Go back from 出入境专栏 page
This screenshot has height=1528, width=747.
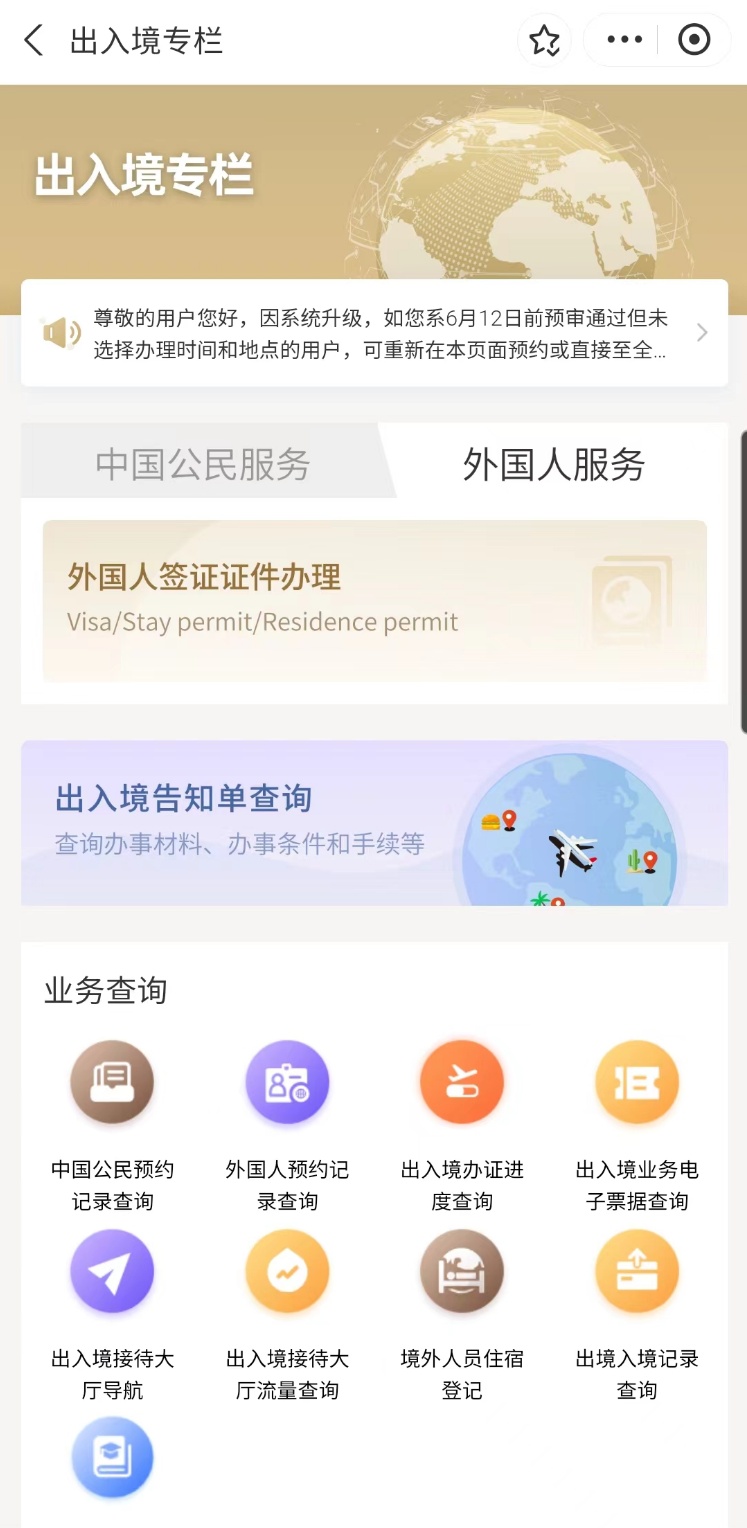(x=35, y=41)
